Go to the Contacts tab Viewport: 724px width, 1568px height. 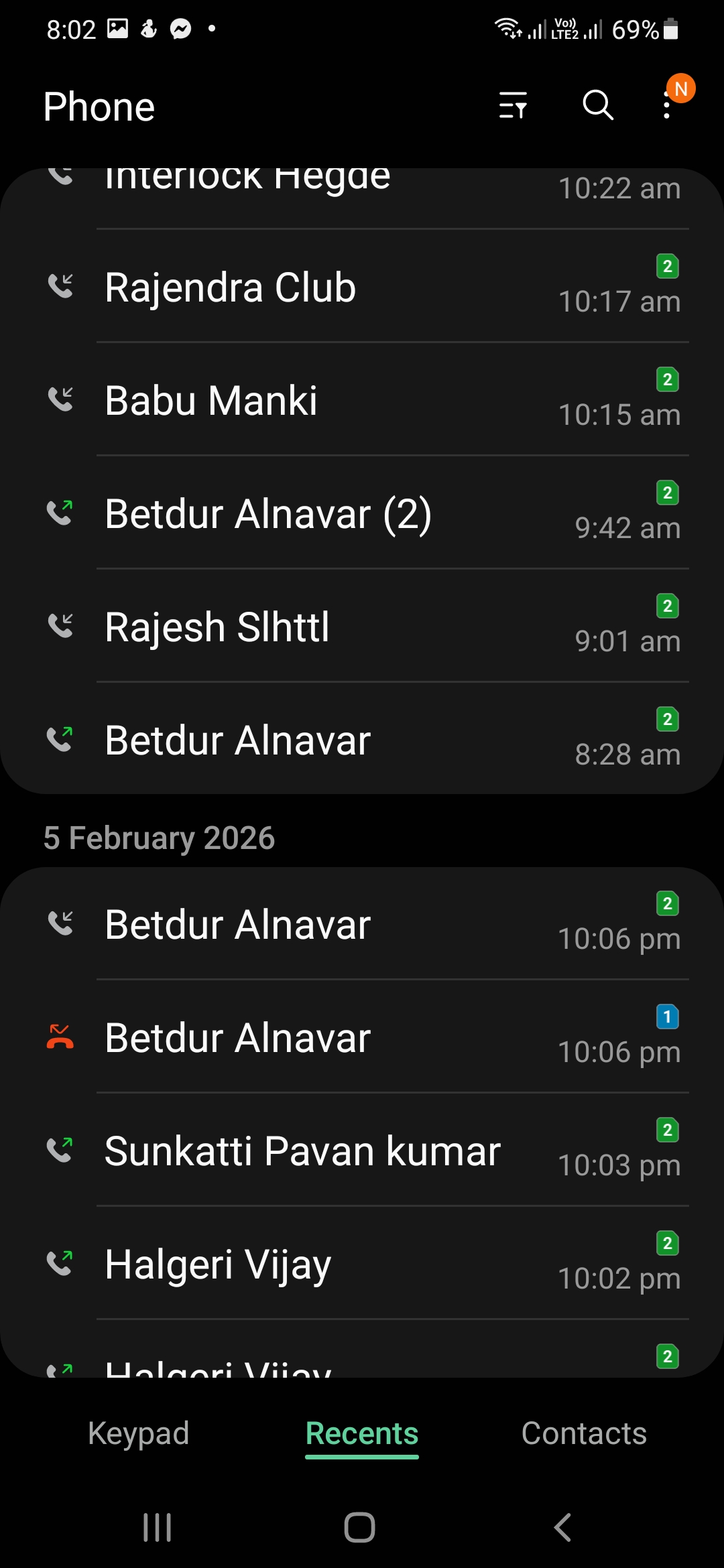pyautogui.click(x=584, y=1433)
